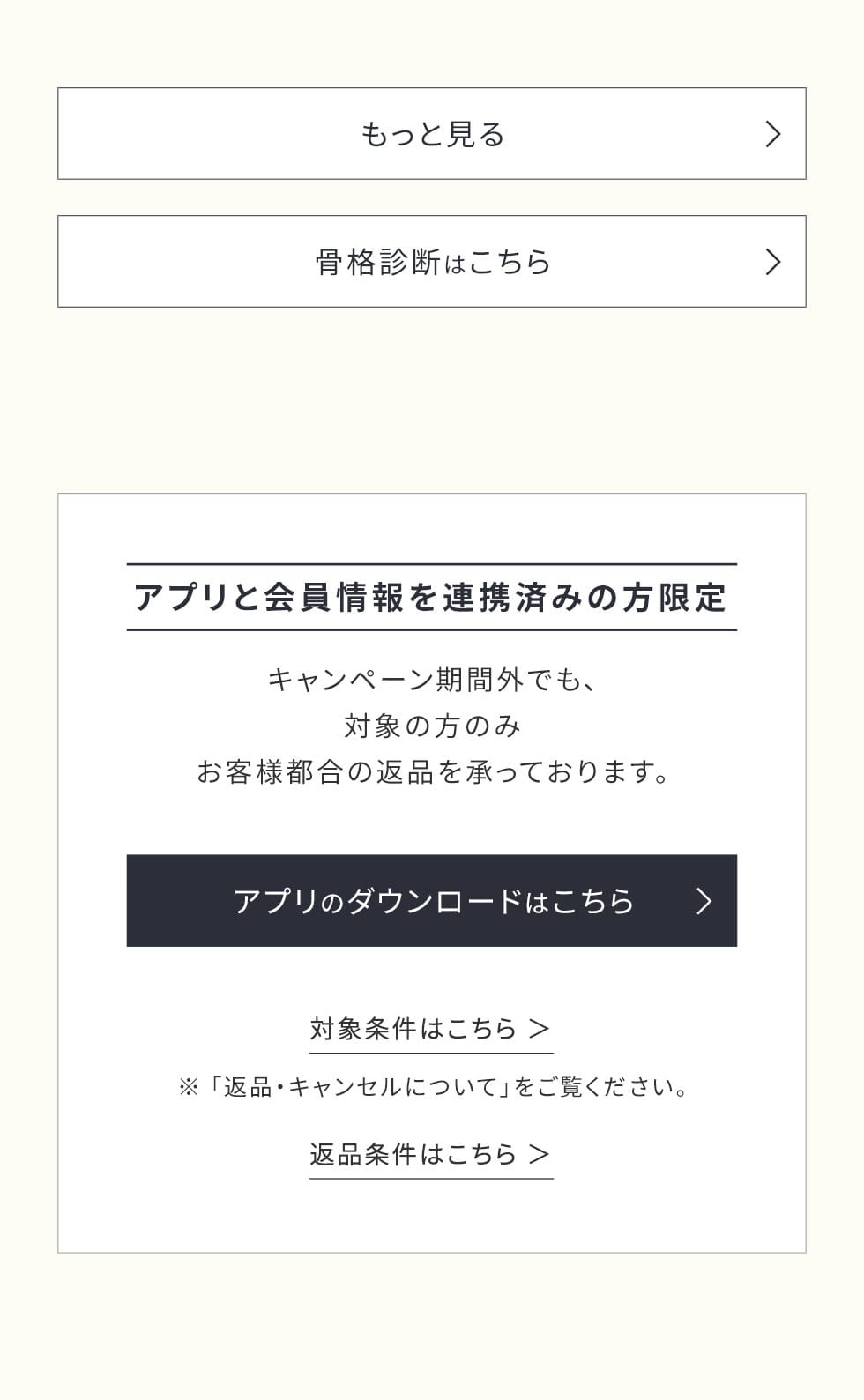864x1400 pixels.
Task: Open the 対象条件はこちら link
Action: click(430, 1029)
